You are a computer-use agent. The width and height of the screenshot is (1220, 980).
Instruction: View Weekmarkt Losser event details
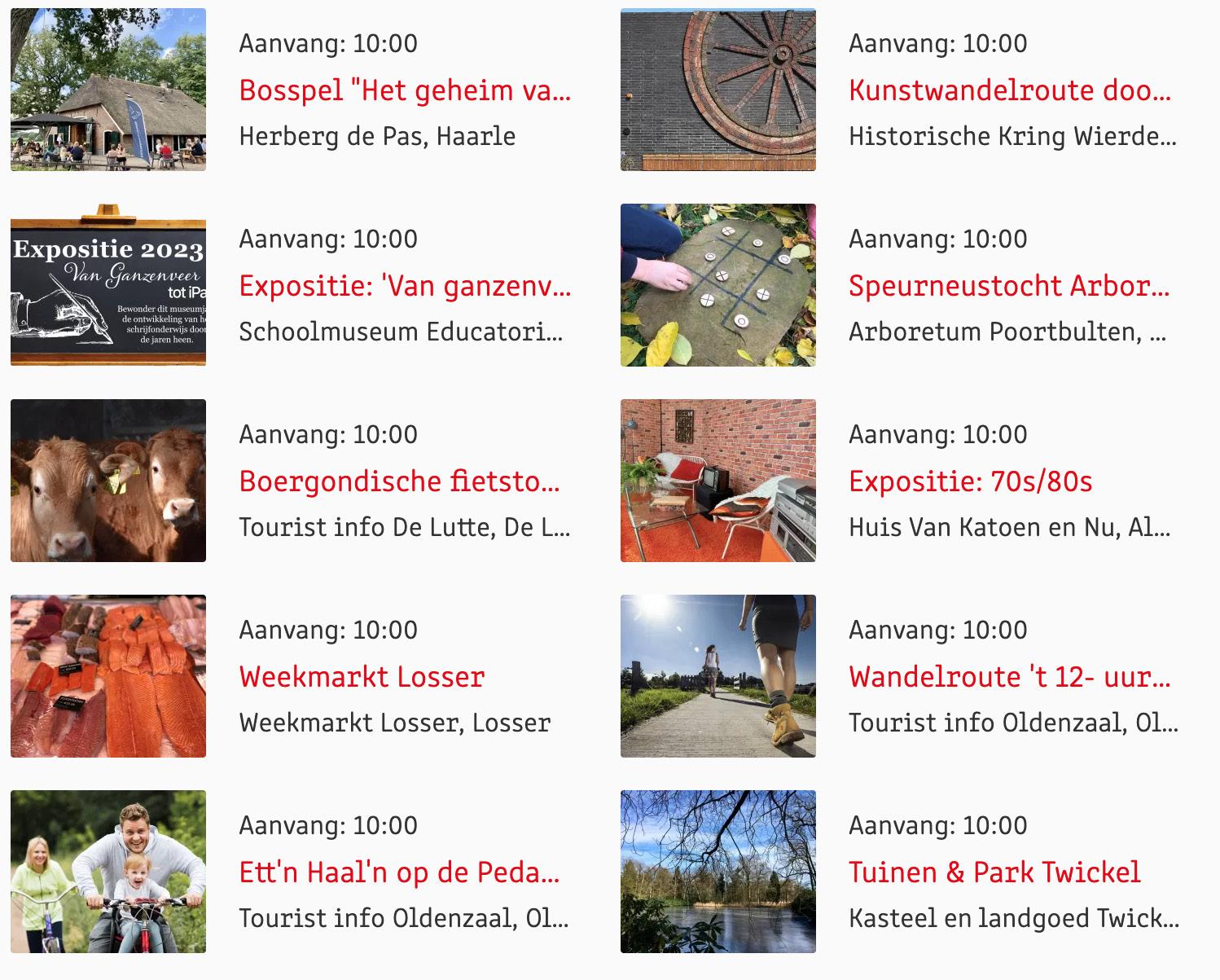pyautogui.click(x=362, y=677)
